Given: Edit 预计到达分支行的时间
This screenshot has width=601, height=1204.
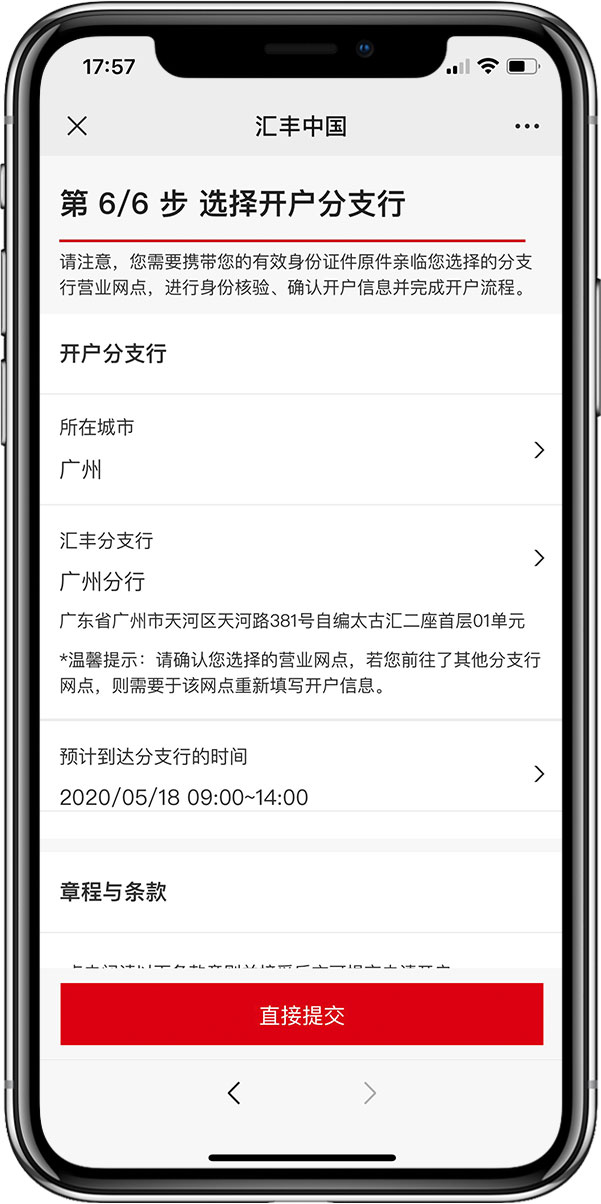Looking at the screenshot, I should pos(300,775).
